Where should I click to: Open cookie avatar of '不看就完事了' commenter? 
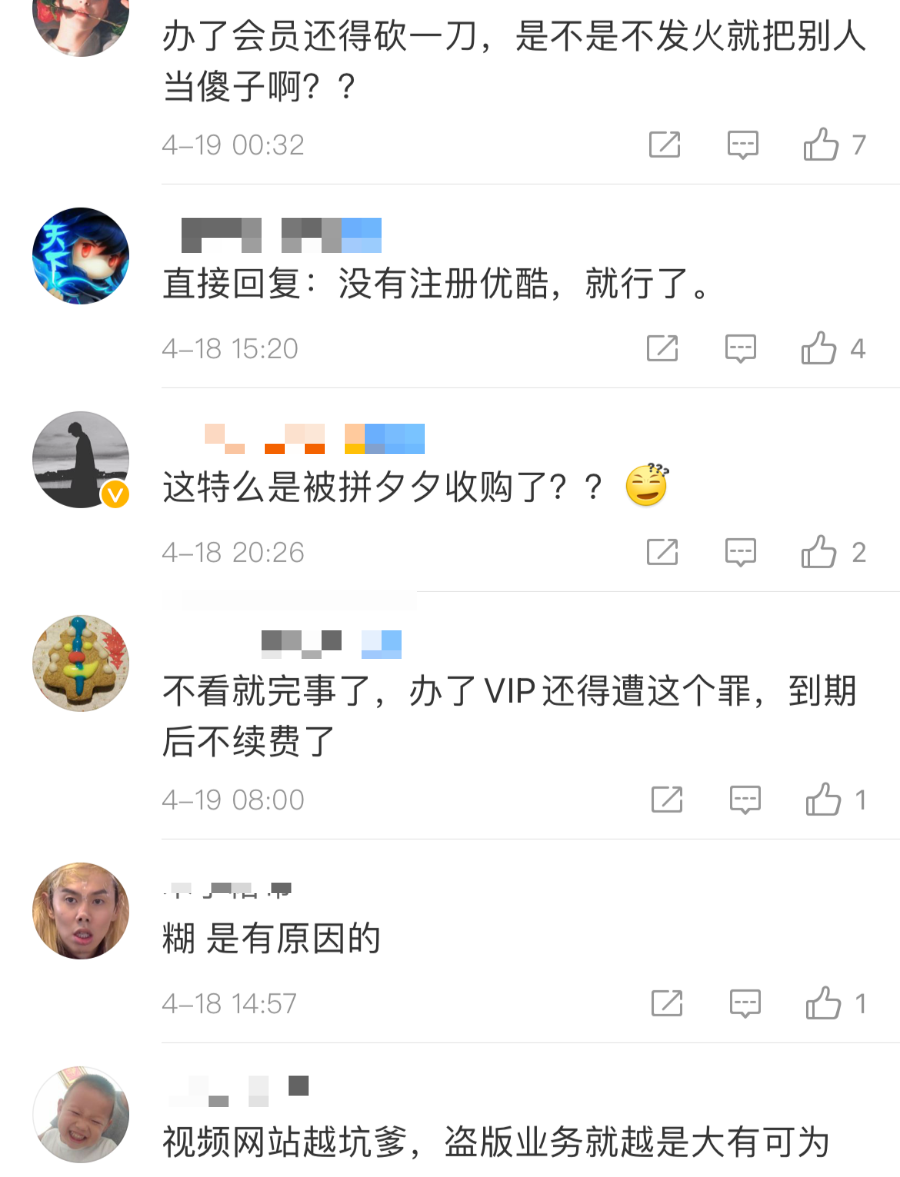click(x=81, y=663)
